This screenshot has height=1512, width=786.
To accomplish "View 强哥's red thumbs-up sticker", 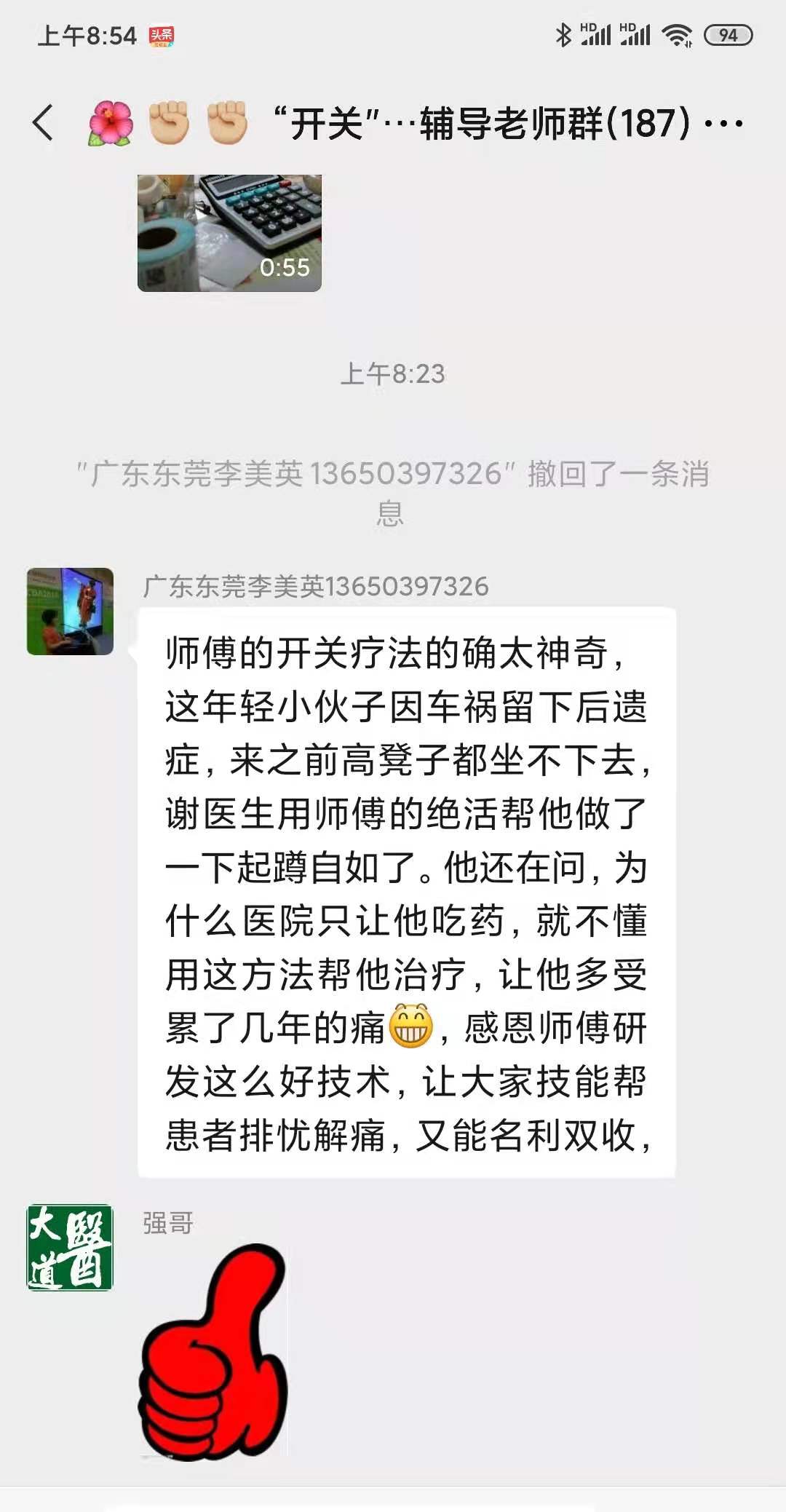I will coord(213,1353).
